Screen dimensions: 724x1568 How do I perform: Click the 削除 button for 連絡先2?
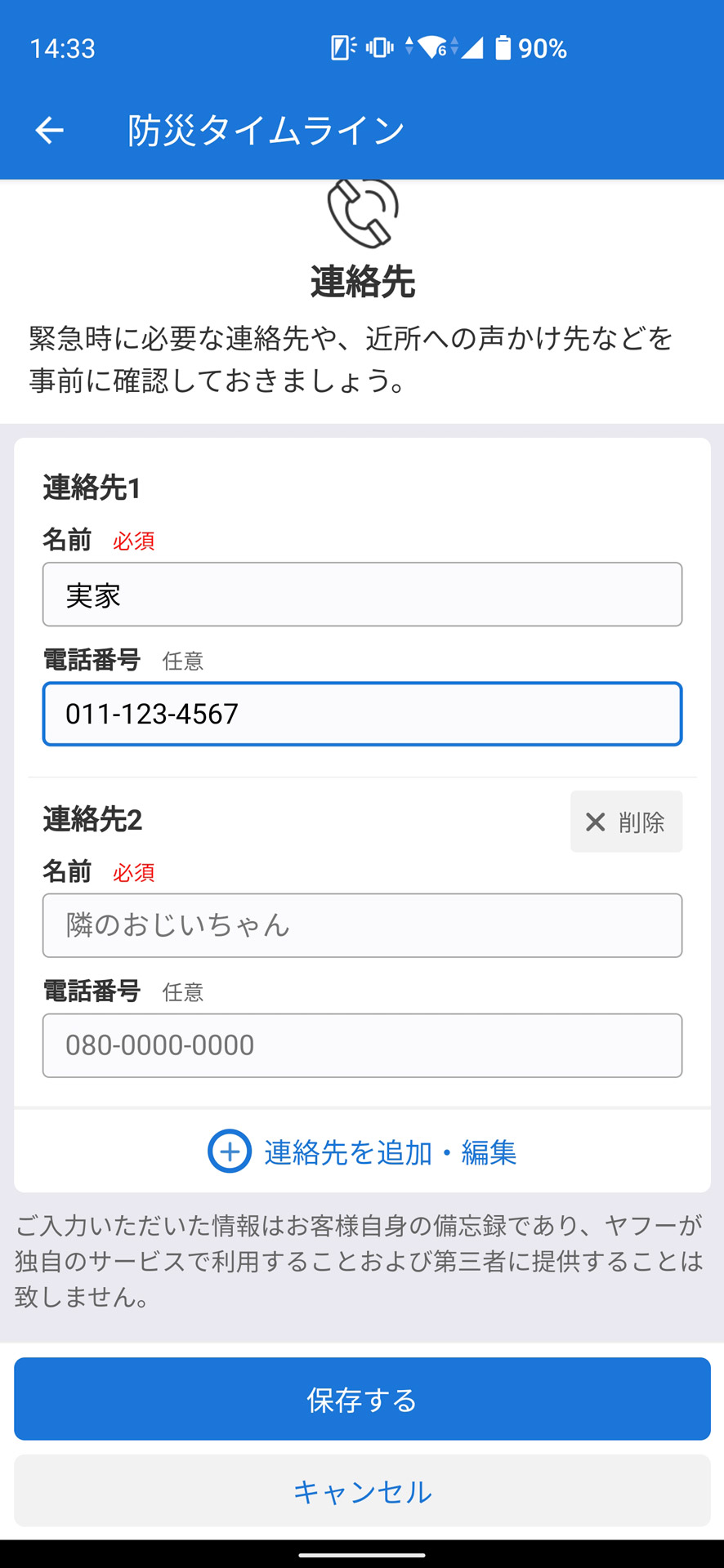click(626, 822)
